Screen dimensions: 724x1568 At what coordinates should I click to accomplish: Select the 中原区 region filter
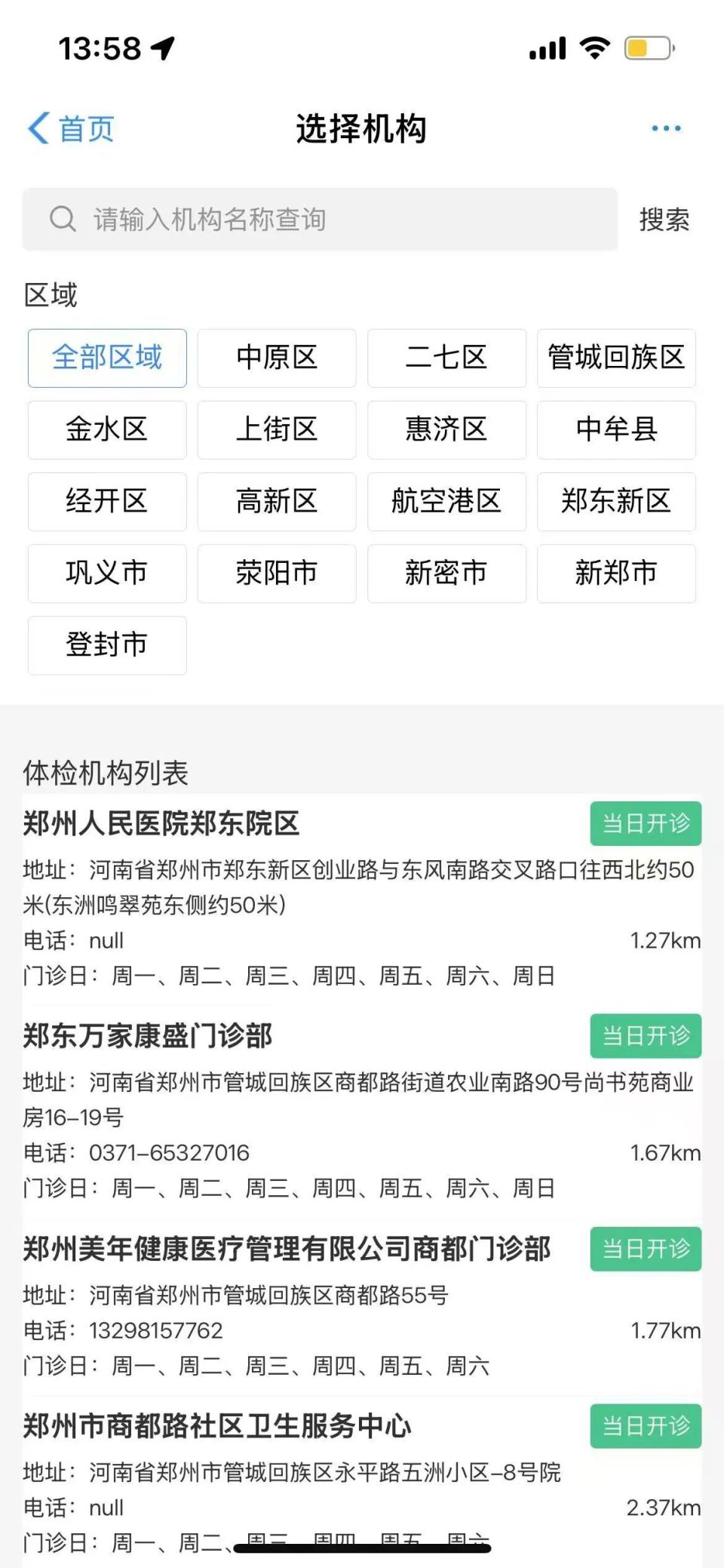pyautogui.click(x=276, y=358)
